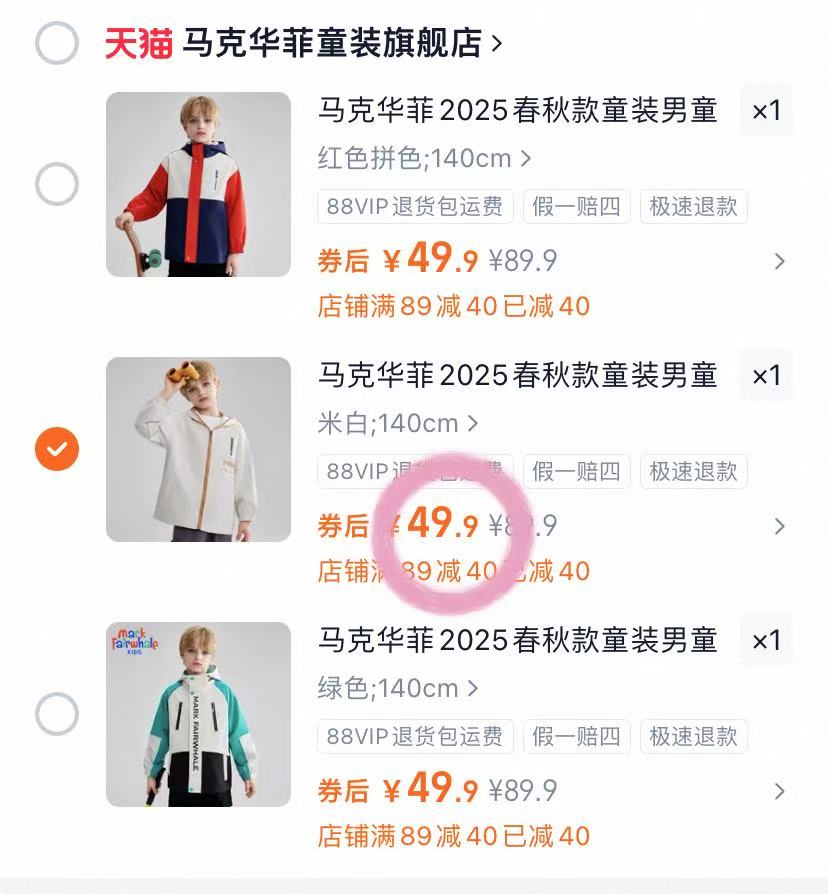
Task: Open the 绿色 jacket product image
Action: (198, 714)
